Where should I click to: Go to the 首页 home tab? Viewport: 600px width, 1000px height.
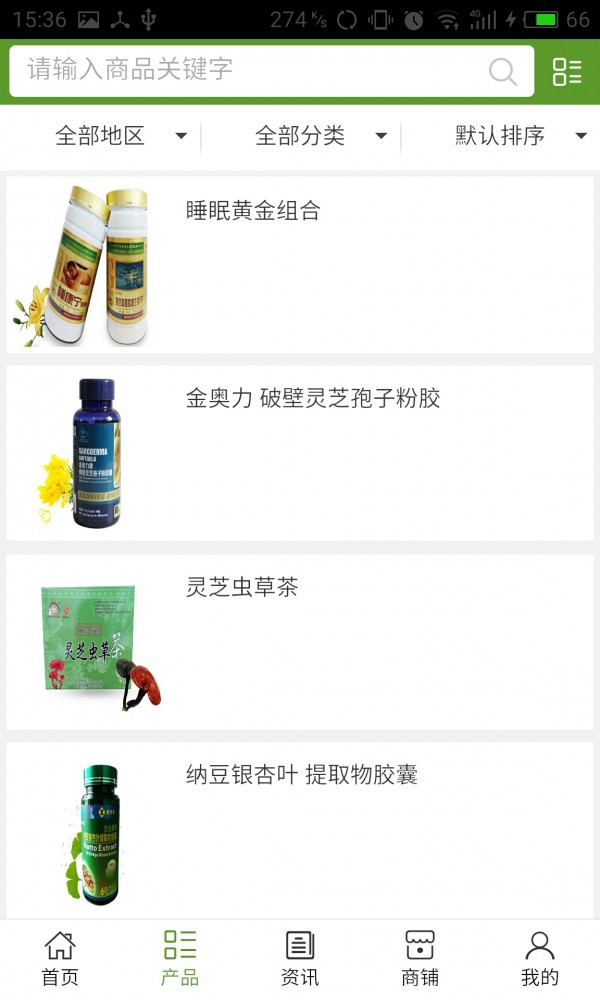tap(60, 959)
